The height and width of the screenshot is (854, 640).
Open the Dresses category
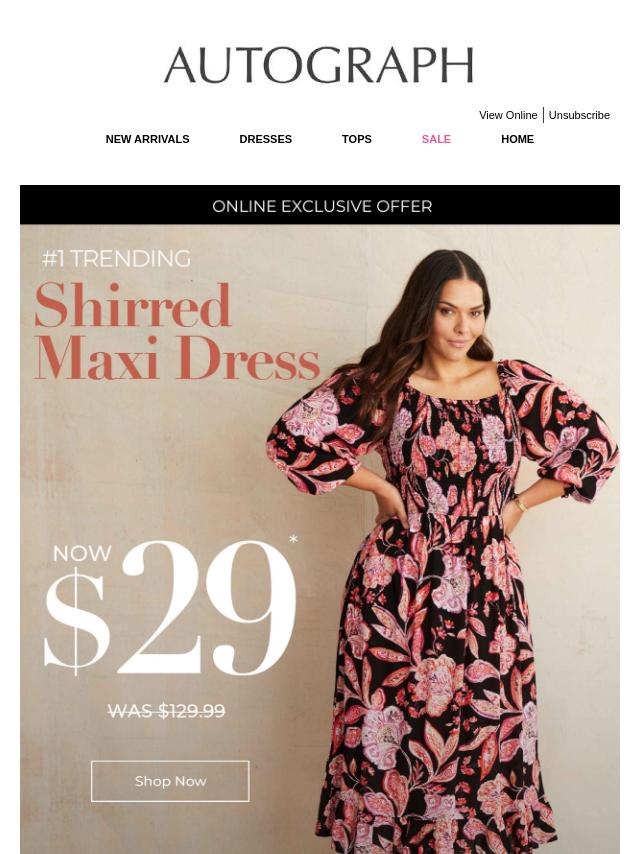265,139
